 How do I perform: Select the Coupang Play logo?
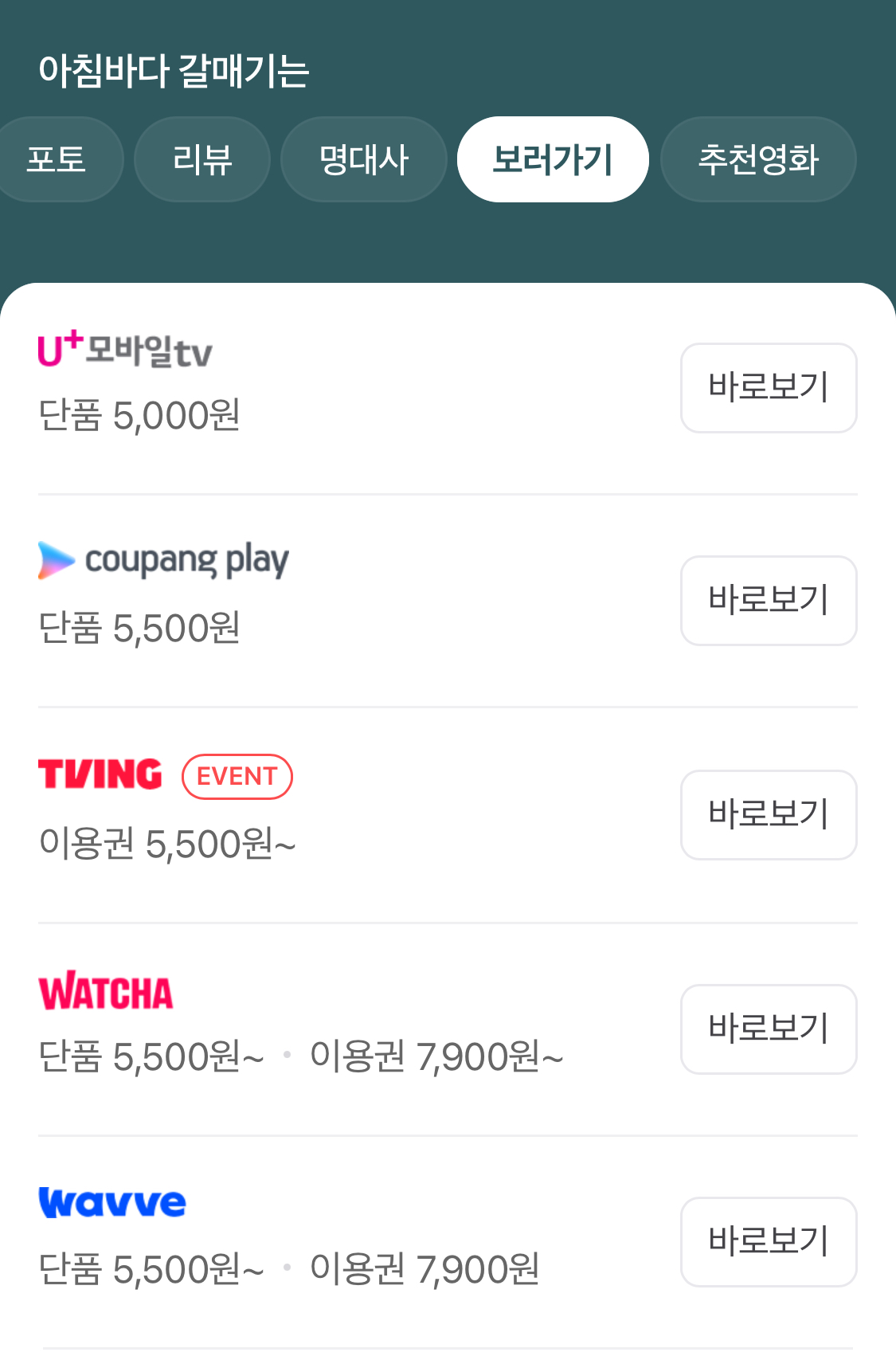163,558
